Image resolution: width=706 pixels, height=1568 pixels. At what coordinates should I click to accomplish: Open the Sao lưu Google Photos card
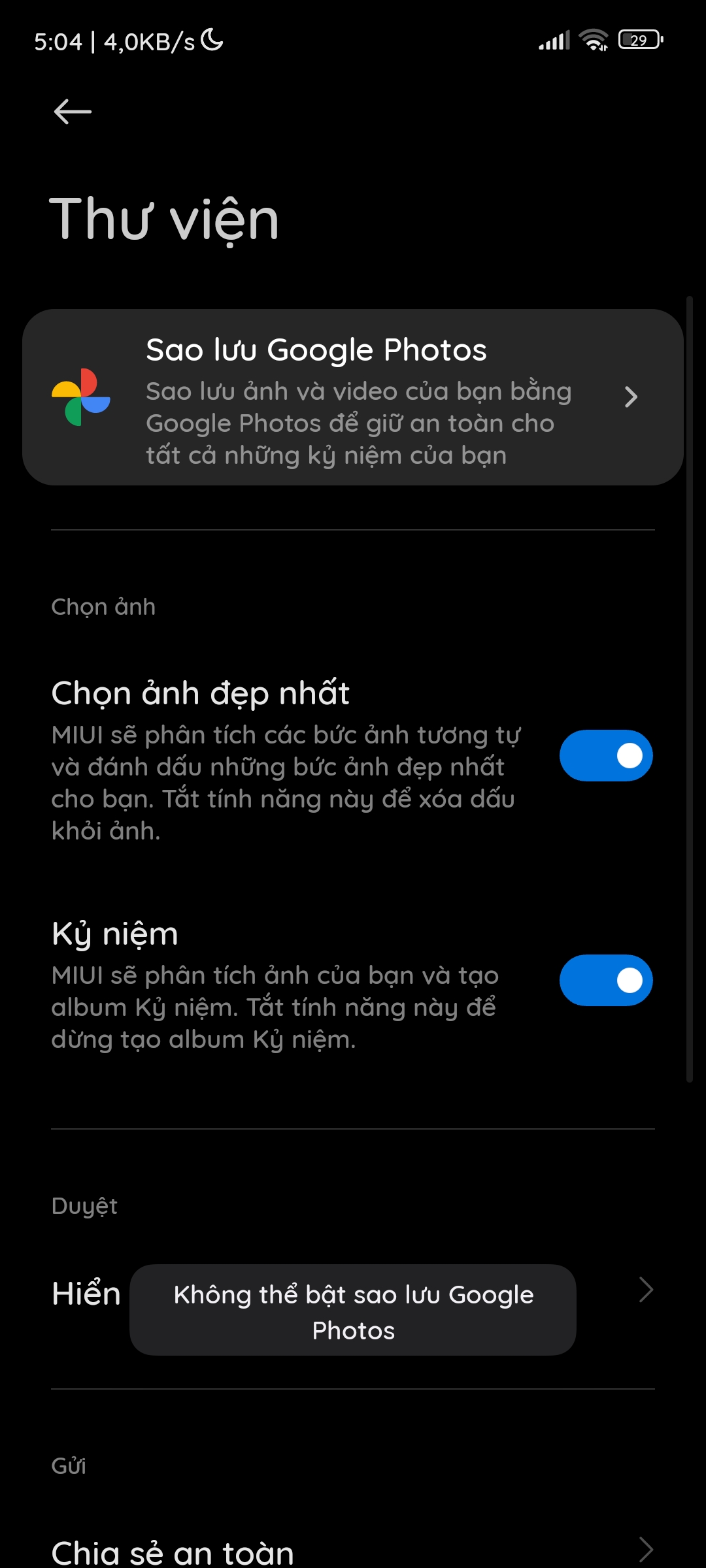353,397
